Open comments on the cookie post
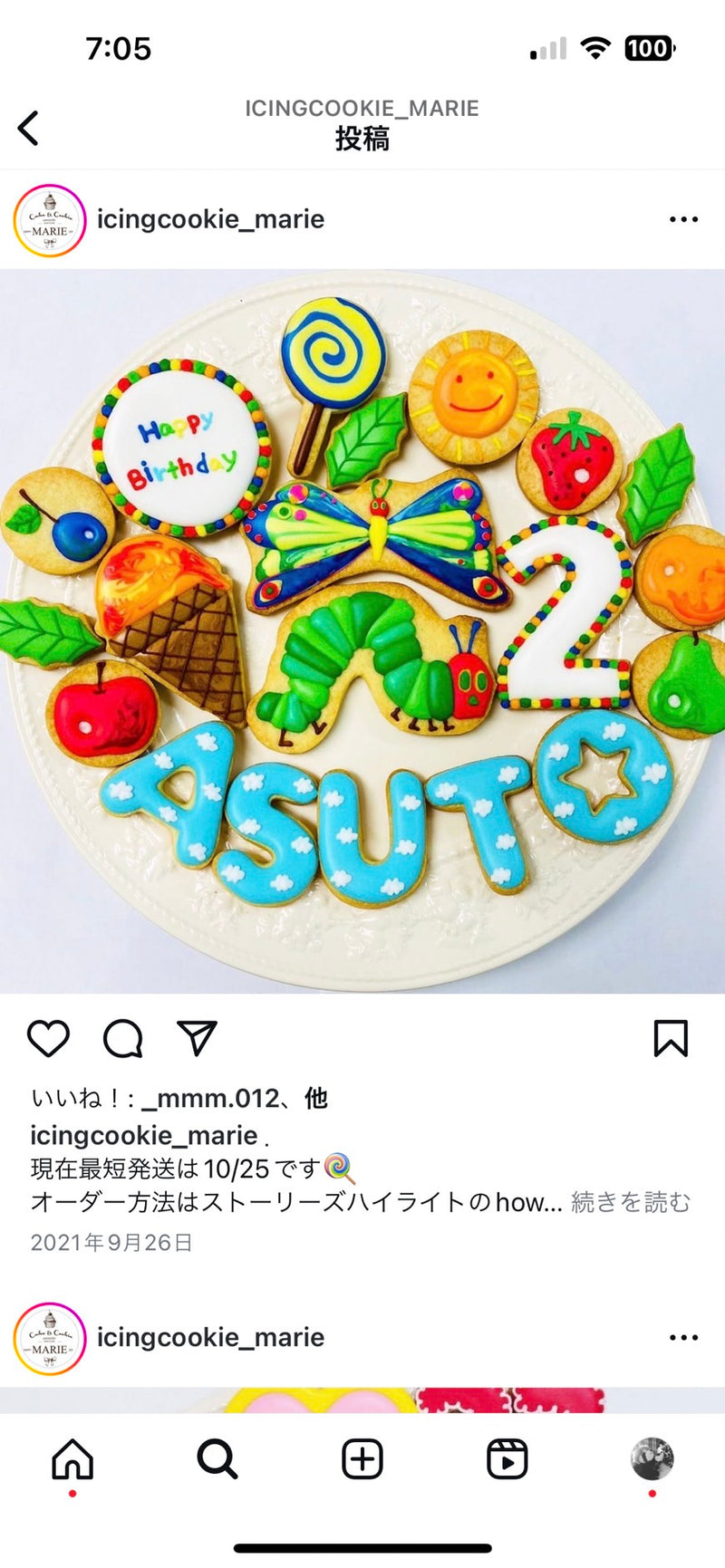Viewport: 725px width, 1568px height. (x=123, y=1038)
